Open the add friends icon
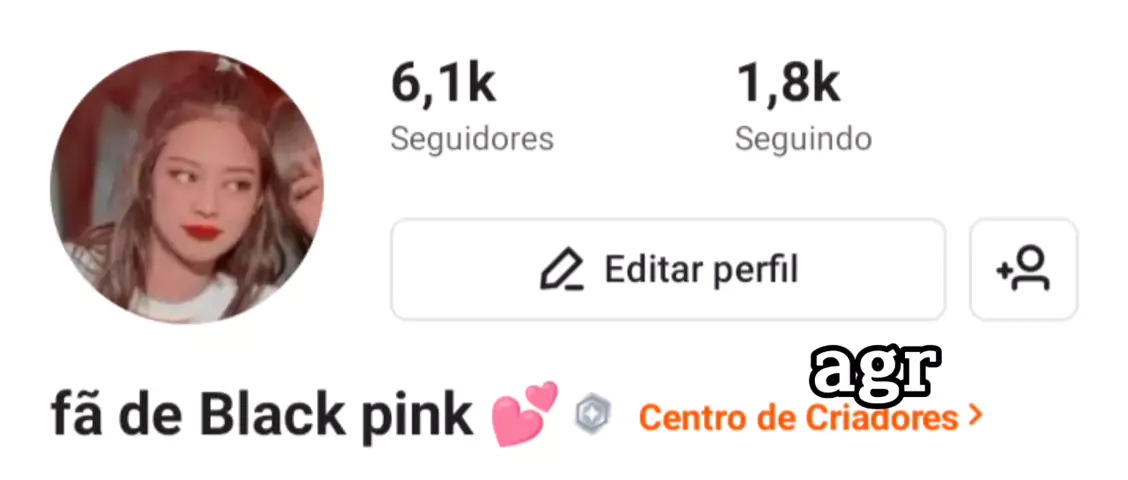Viewport: 1128px width, 480px height. (1023, 270)
